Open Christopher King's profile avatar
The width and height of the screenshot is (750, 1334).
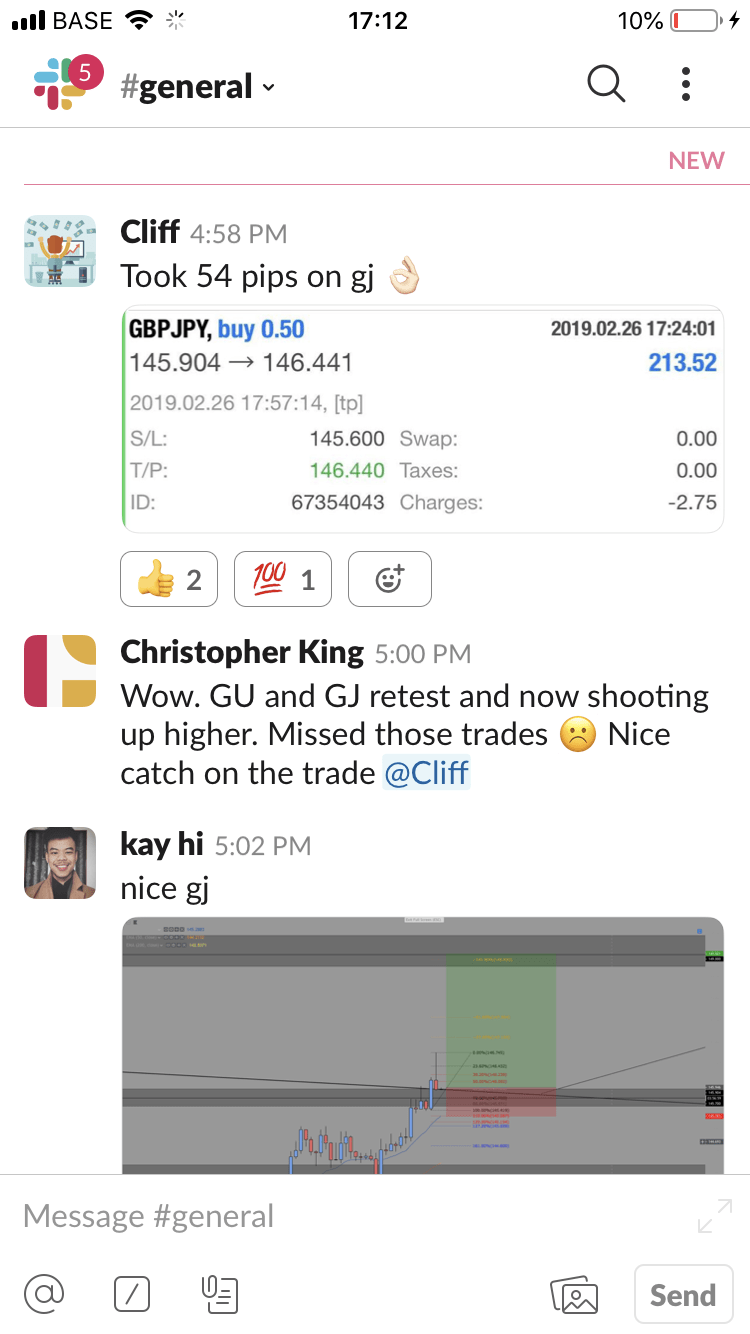click(x=60, y=671)
